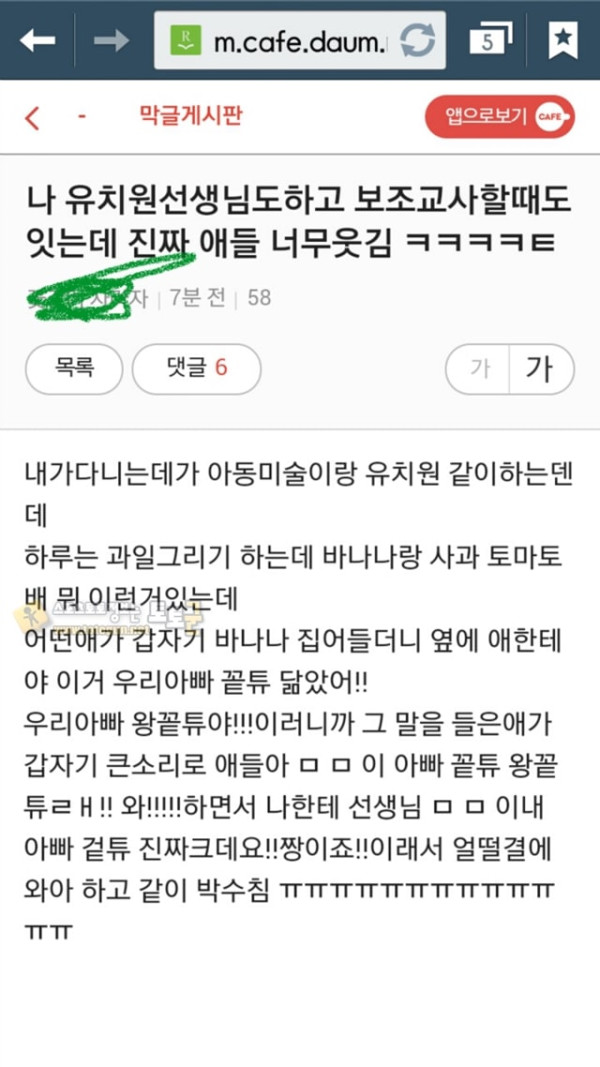This screenshot has width=600, height=1067.
Task: Tap 앱으로보기 to view in app
Action: coord(500,116)
